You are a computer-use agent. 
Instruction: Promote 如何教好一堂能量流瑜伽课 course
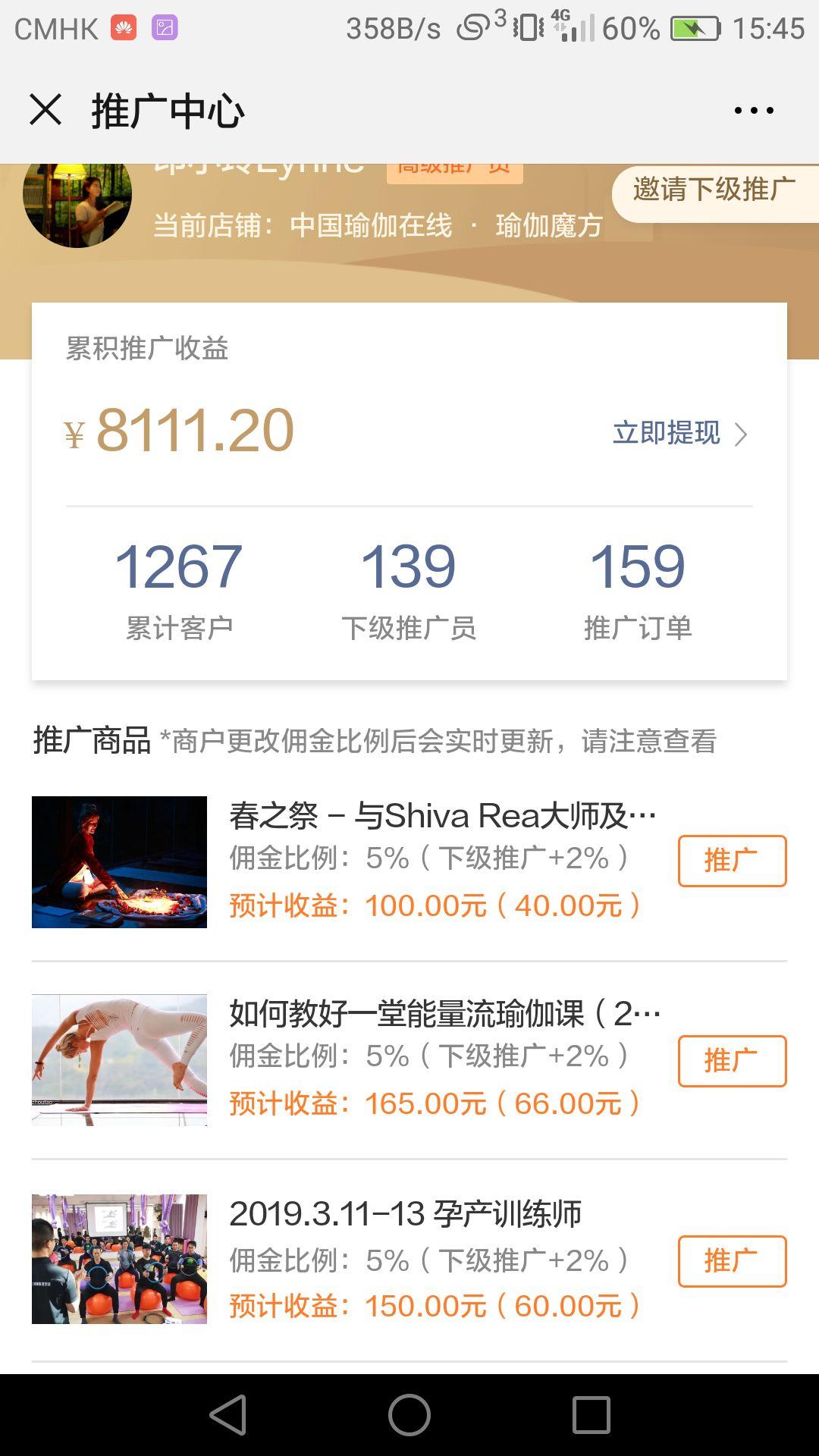tap(732, 1061)
